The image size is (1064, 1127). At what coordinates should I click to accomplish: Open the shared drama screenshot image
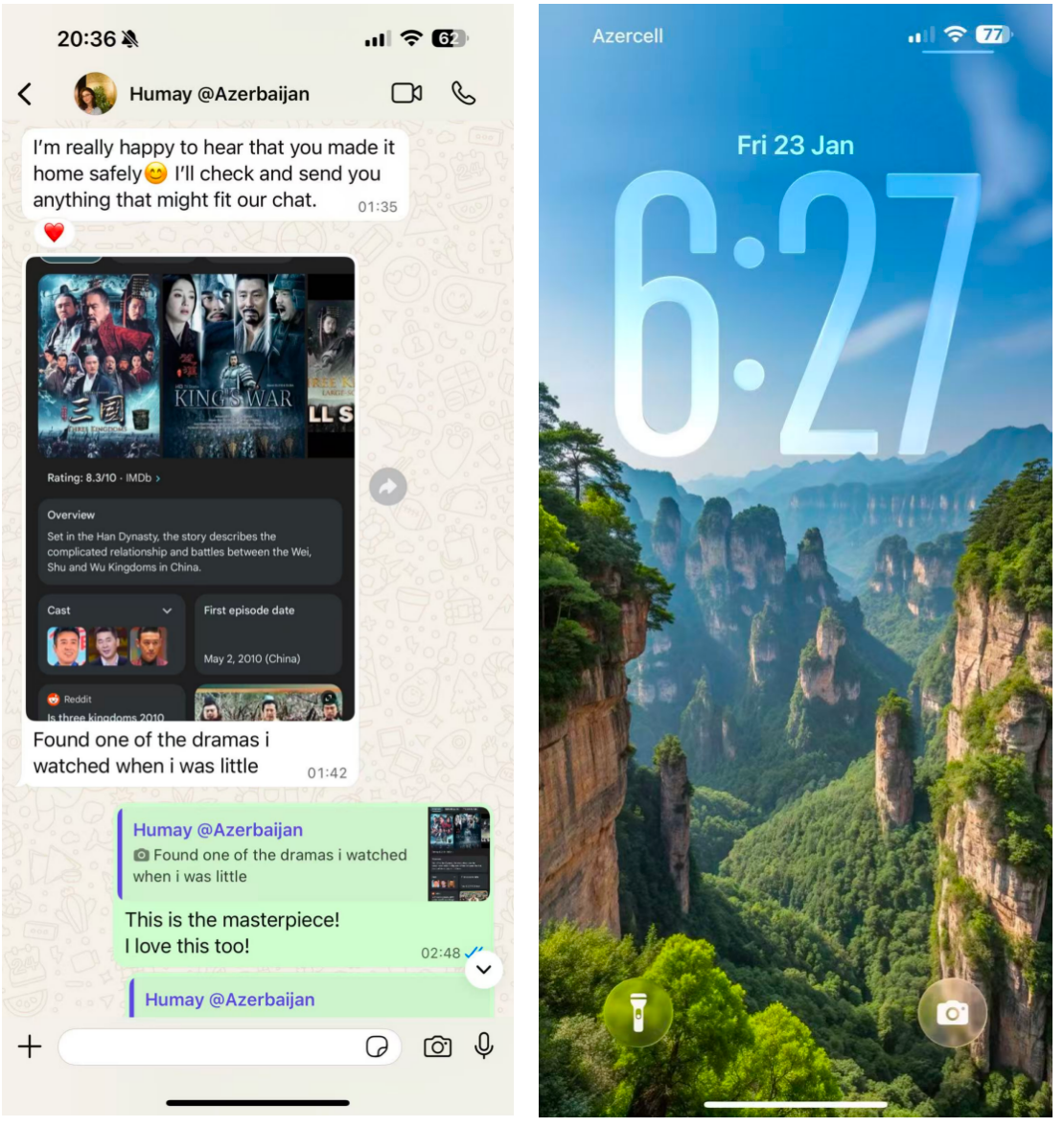[191, 489]
